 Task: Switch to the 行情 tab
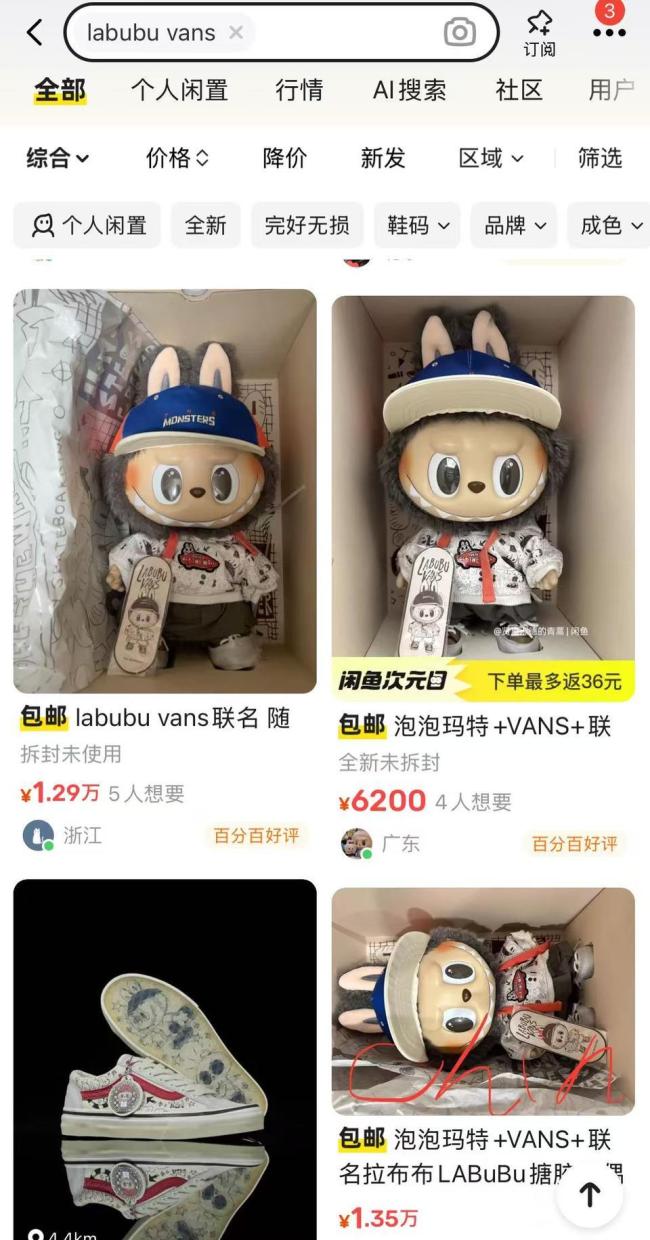click(299, 90)
